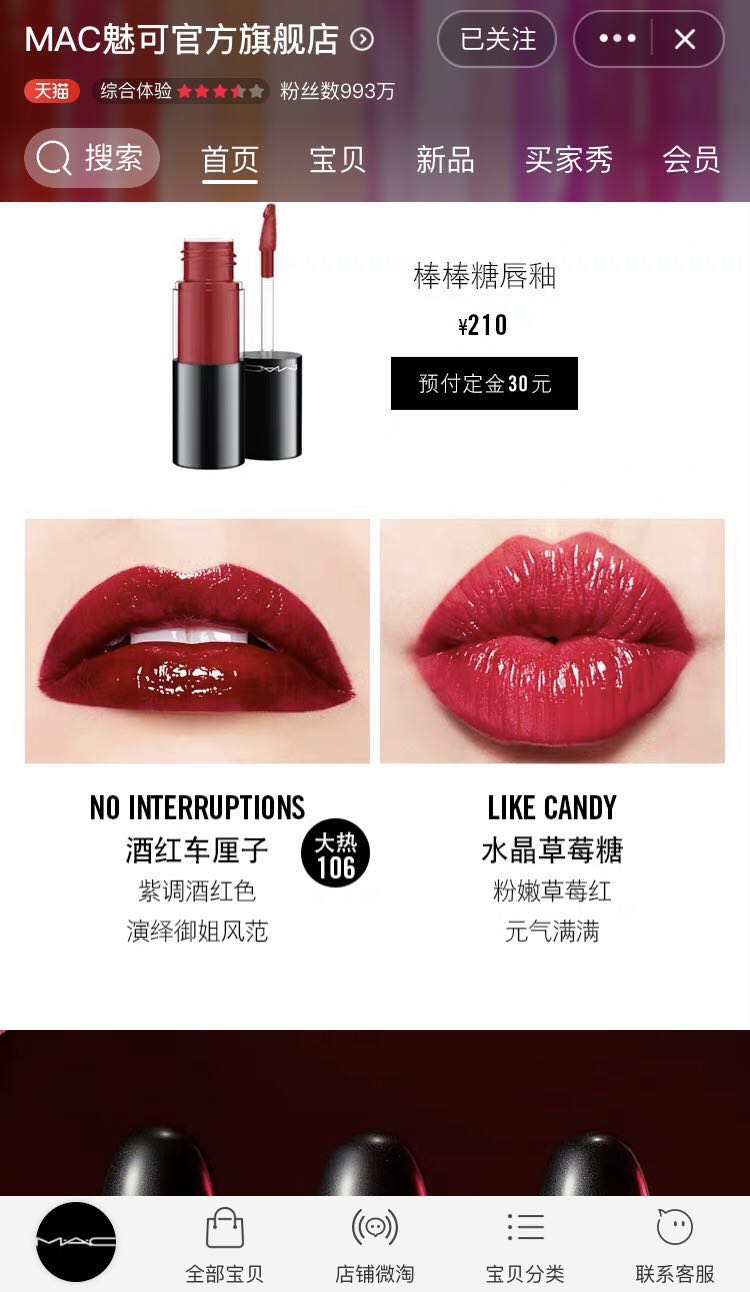Screen dimensions: 750x1292
Task: Contact 联系客服 customer service
Action: (x=675, y=1245)
